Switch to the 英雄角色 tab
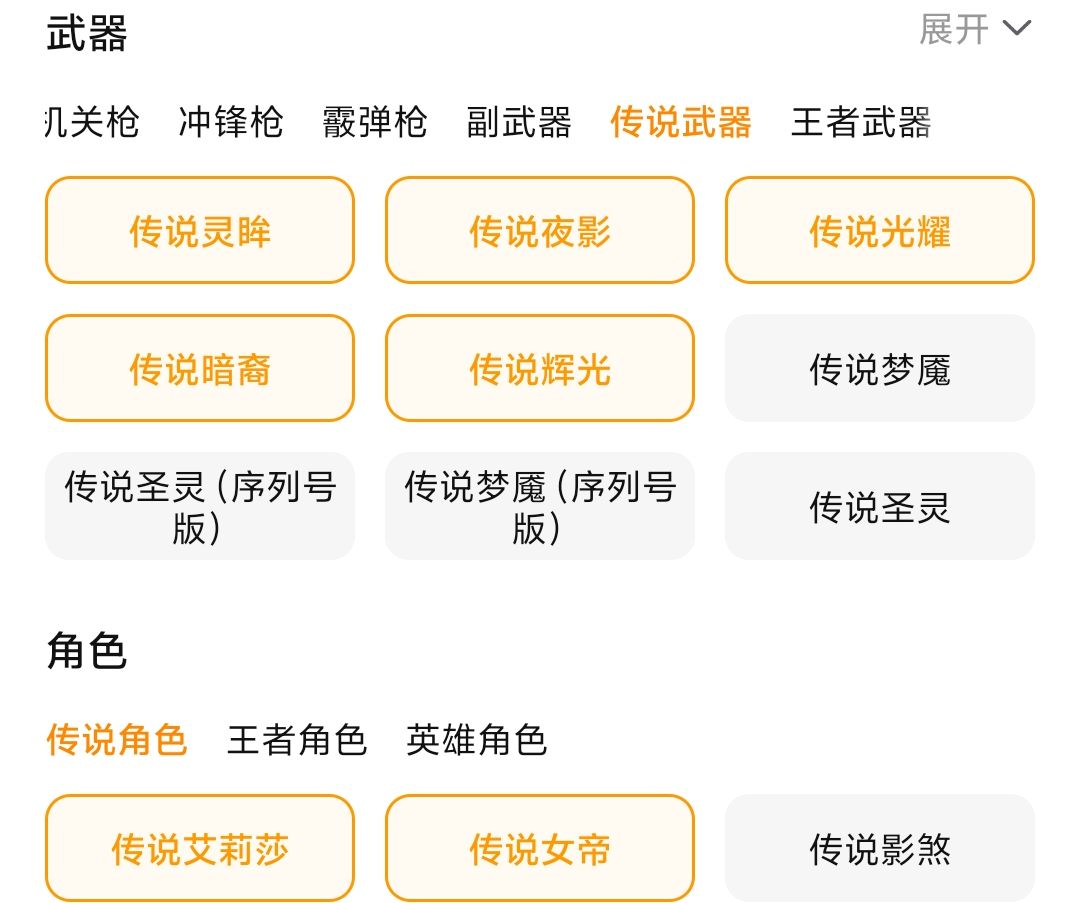Image resolution: width=1080 pixels, height=903 pixels. click(x=476, y=741)
